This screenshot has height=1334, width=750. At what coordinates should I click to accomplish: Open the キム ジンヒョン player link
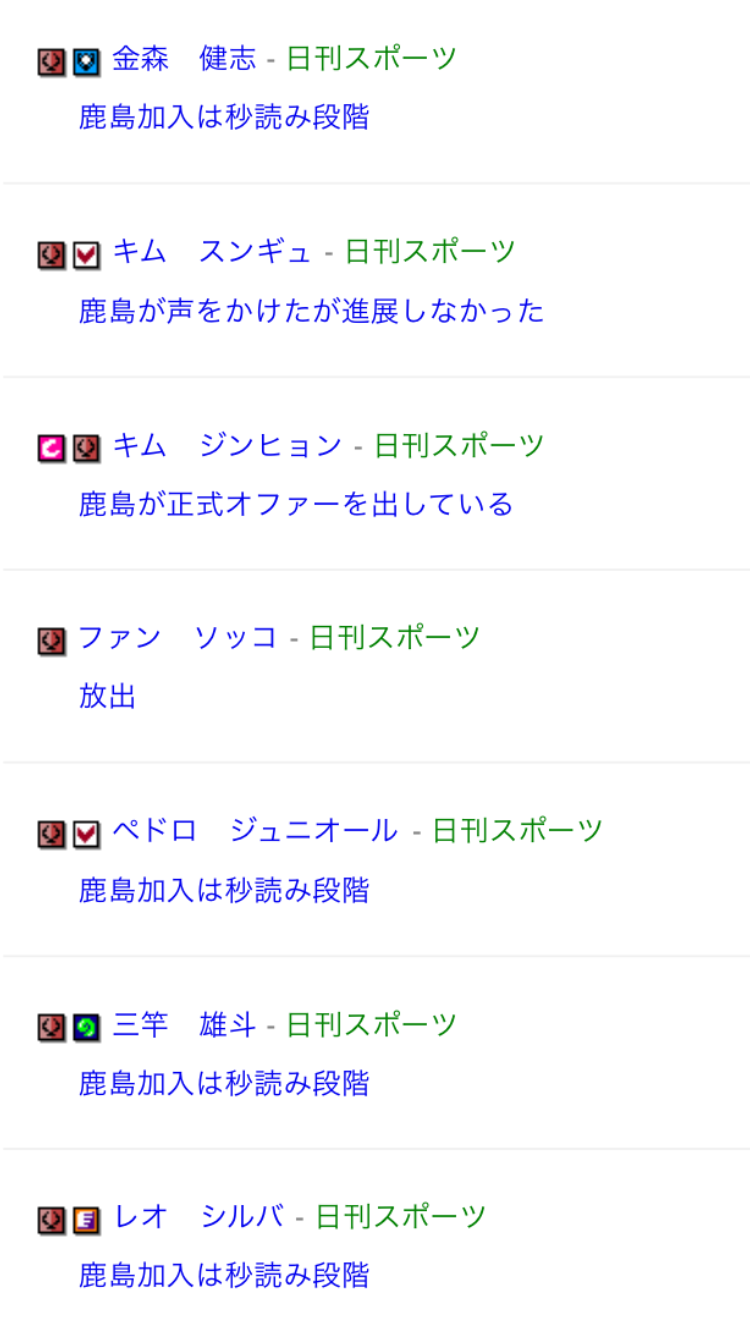point(227,446)
